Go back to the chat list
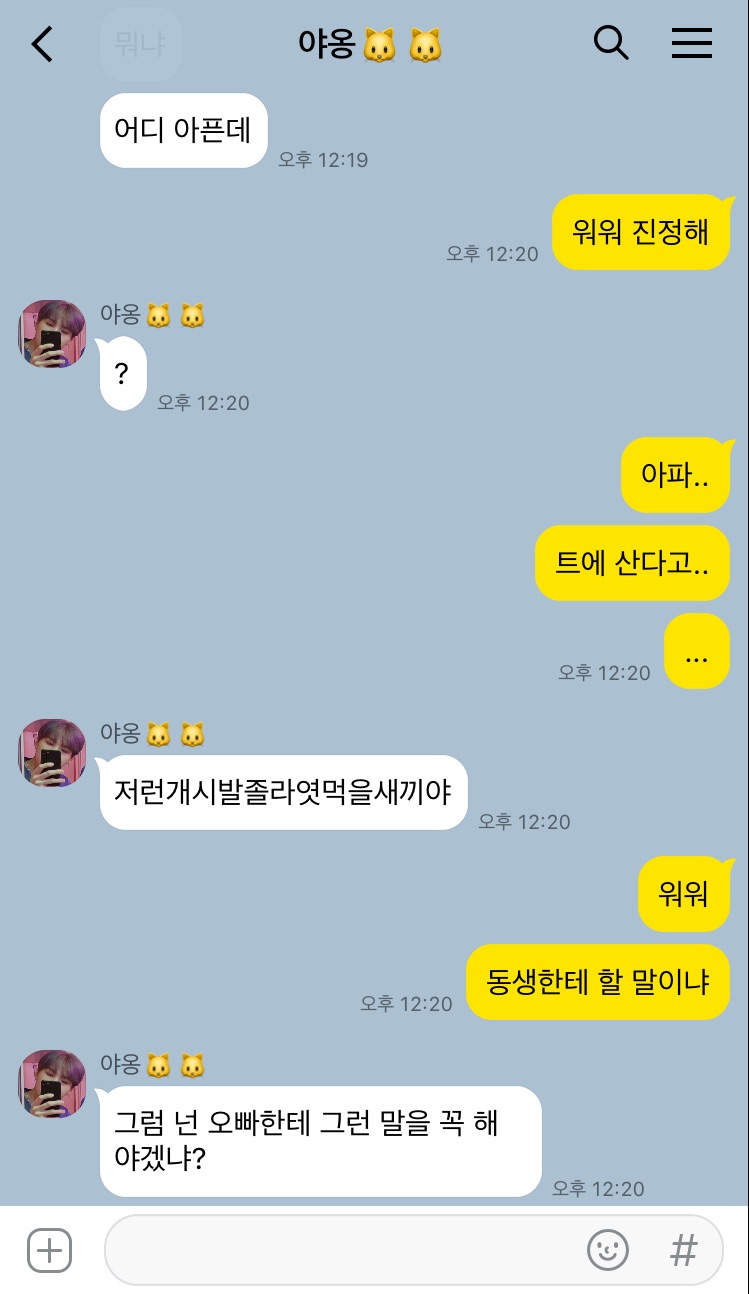 tap(42, 44)
